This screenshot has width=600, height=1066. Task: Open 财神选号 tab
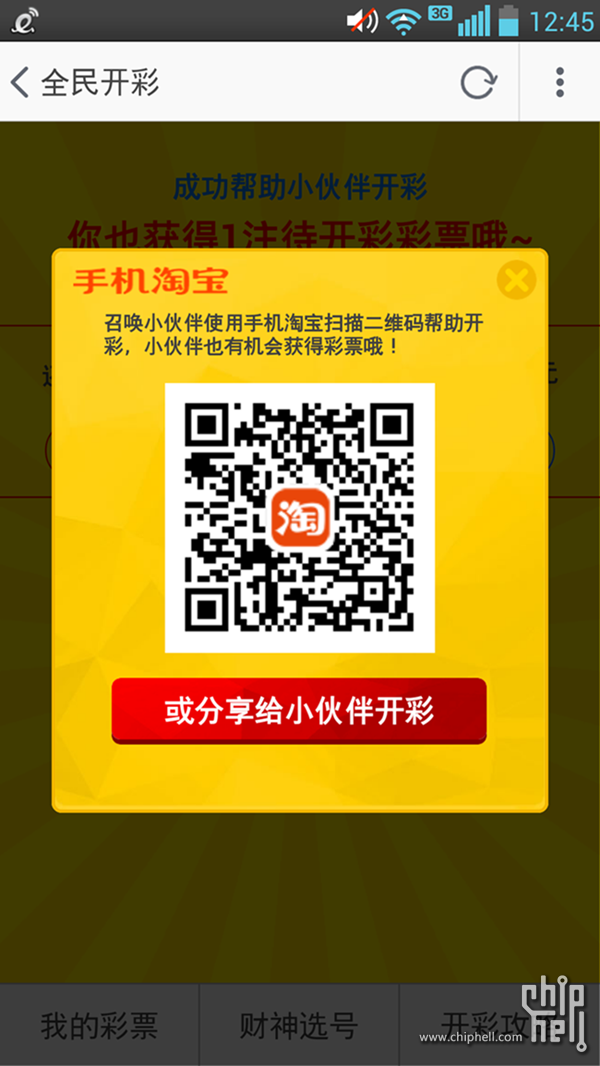pos(299,1025)
